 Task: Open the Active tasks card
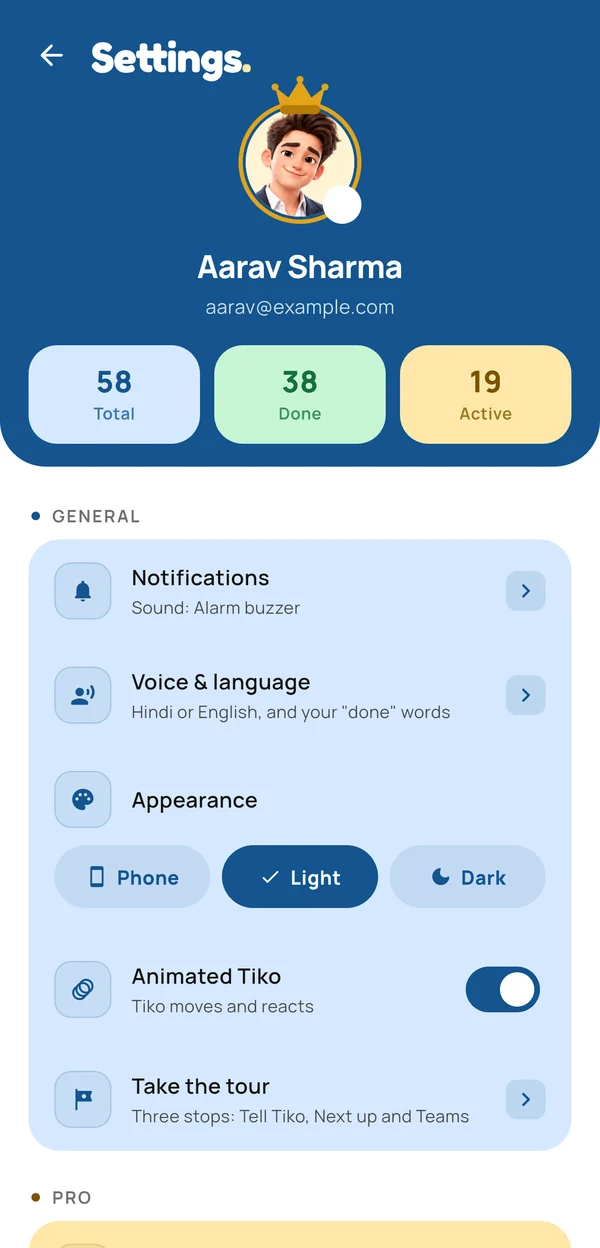pyautogui.click(x=486, y=395)
